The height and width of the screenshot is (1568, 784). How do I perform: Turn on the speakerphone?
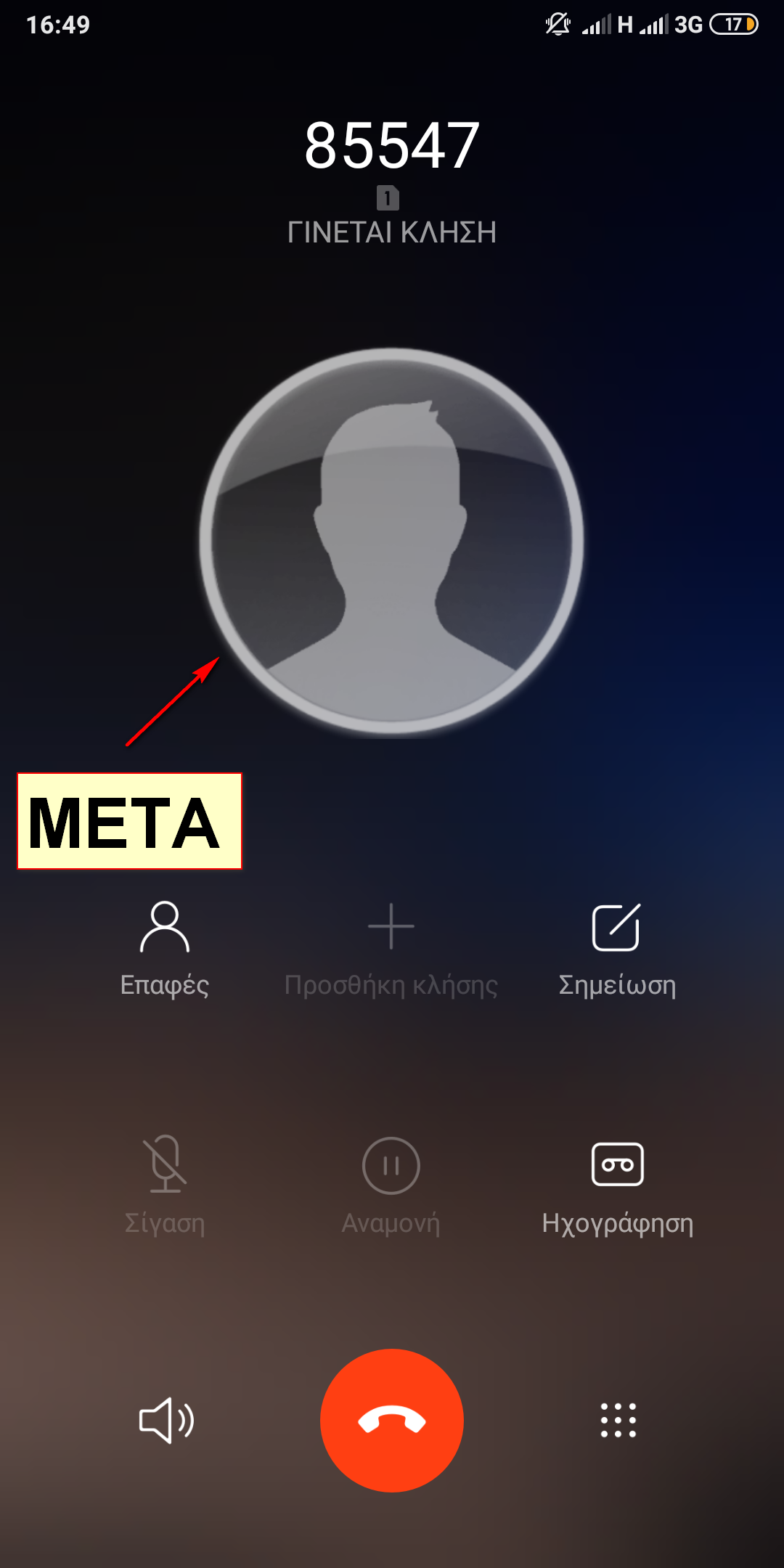[x=166, y=1420]
